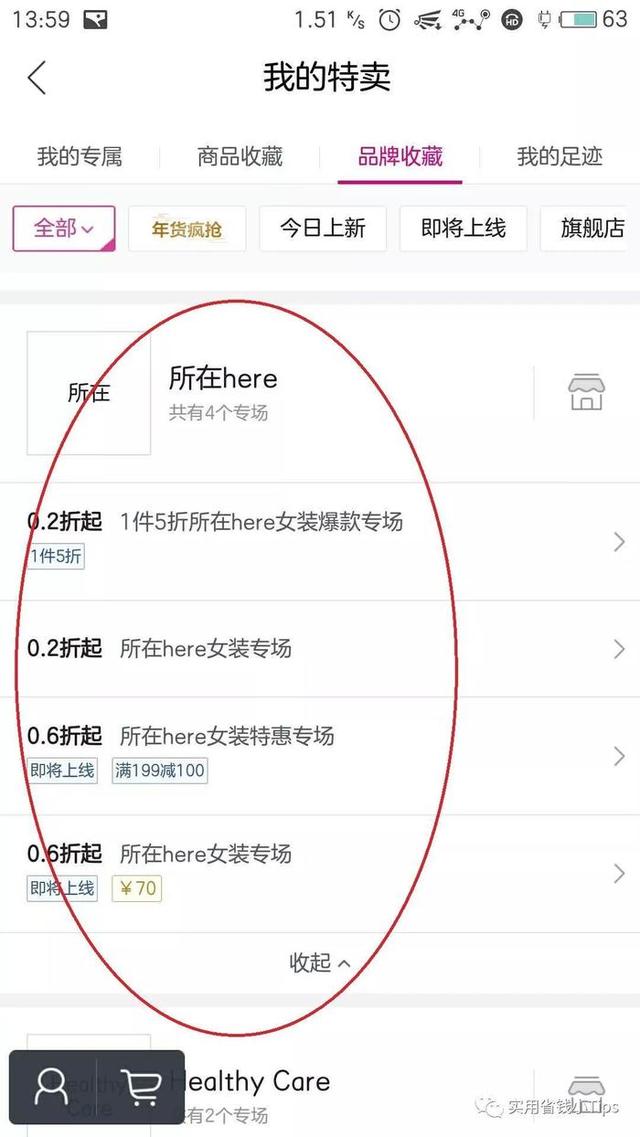Switch to the 商品收藏 tab
The image size is (640, 1137).
(x=240, y=157)
